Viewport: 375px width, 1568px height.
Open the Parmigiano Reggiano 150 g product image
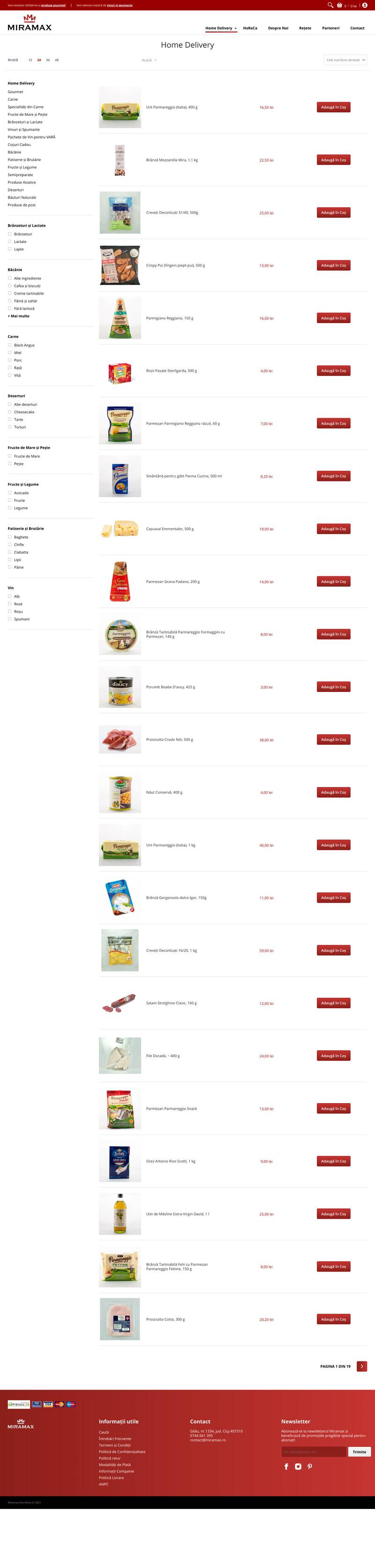pos(120,318)
